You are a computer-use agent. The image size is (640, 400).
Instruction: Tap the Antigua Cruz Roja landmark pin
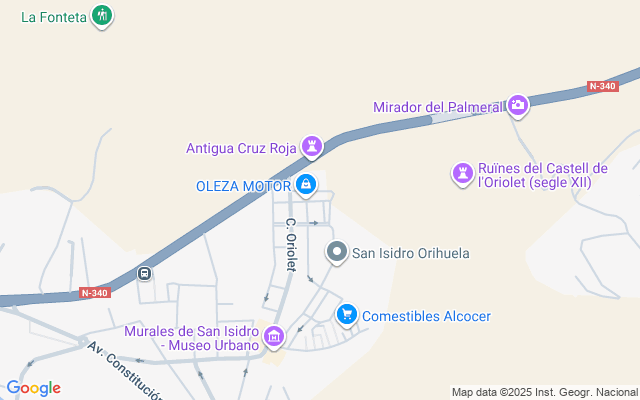coord(313,147)
